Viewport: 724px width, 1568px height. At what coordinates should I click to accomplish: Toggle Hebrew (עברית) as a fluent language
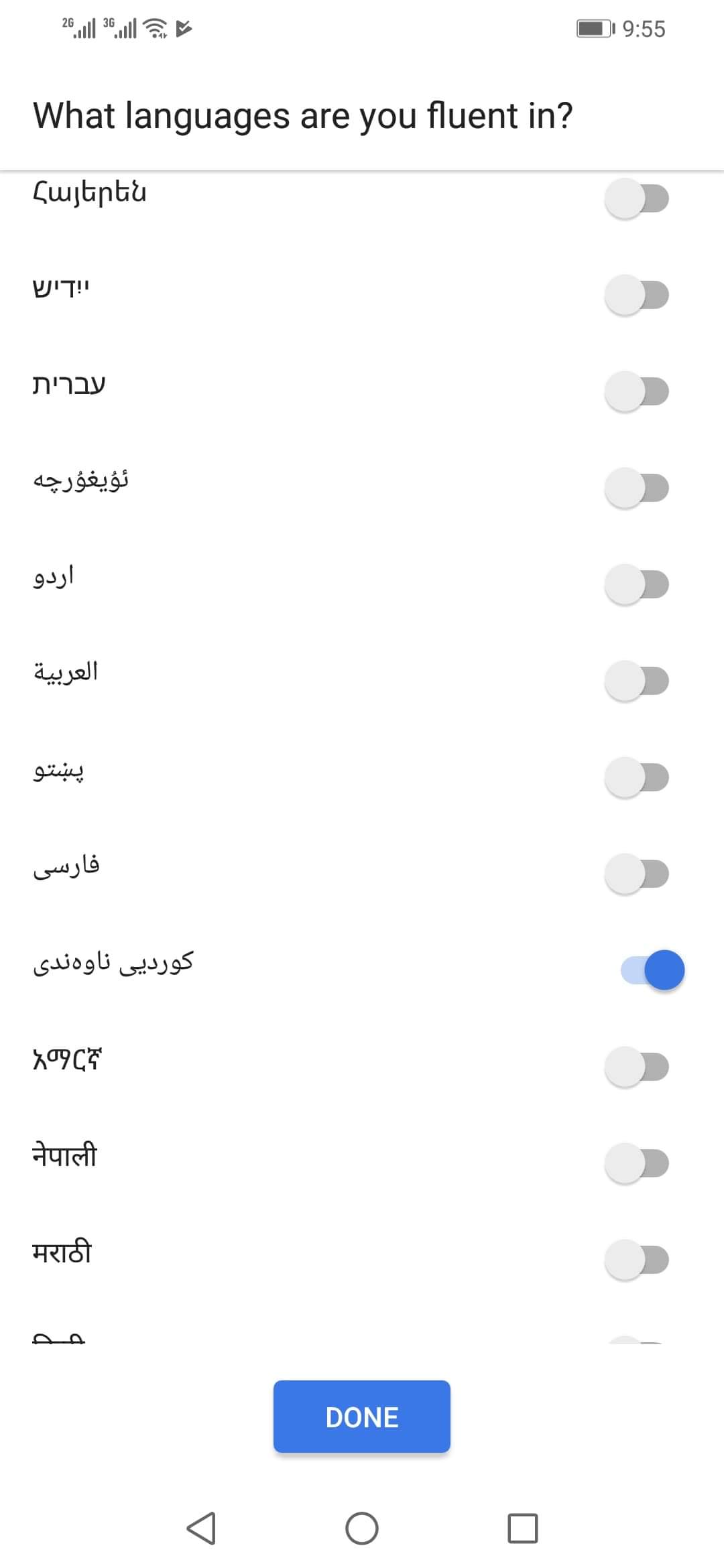tap(637, 391)
